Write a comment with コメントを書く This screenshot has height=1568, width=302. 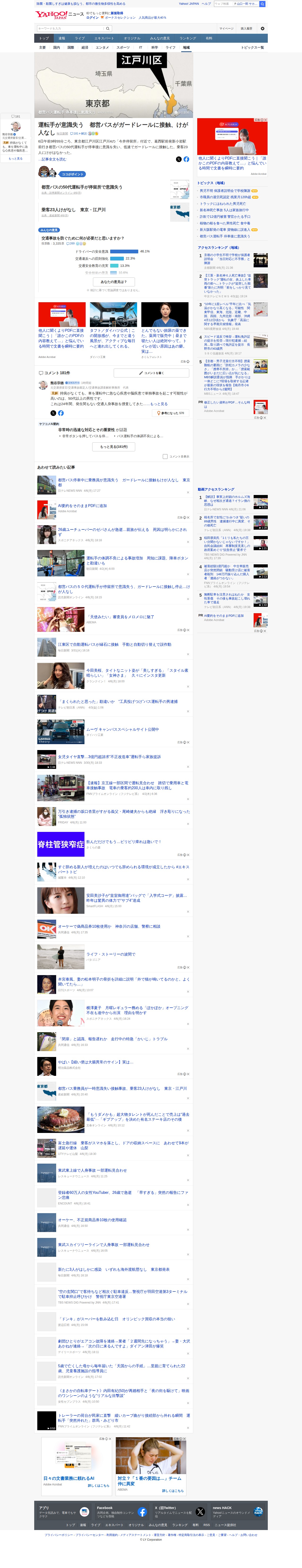coord(152,373)
